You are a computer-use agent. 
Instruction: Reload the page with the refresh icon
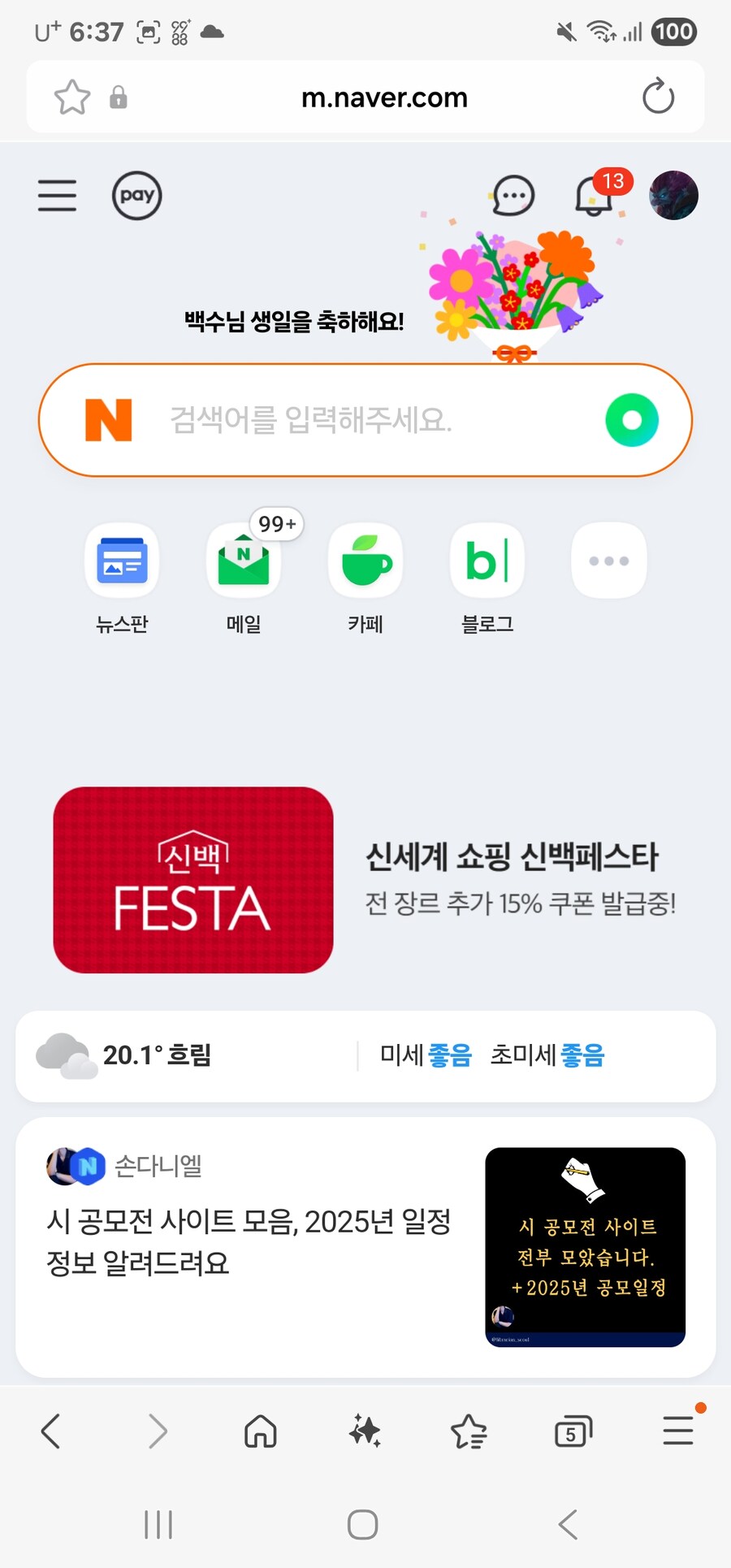tap(658, 97)
